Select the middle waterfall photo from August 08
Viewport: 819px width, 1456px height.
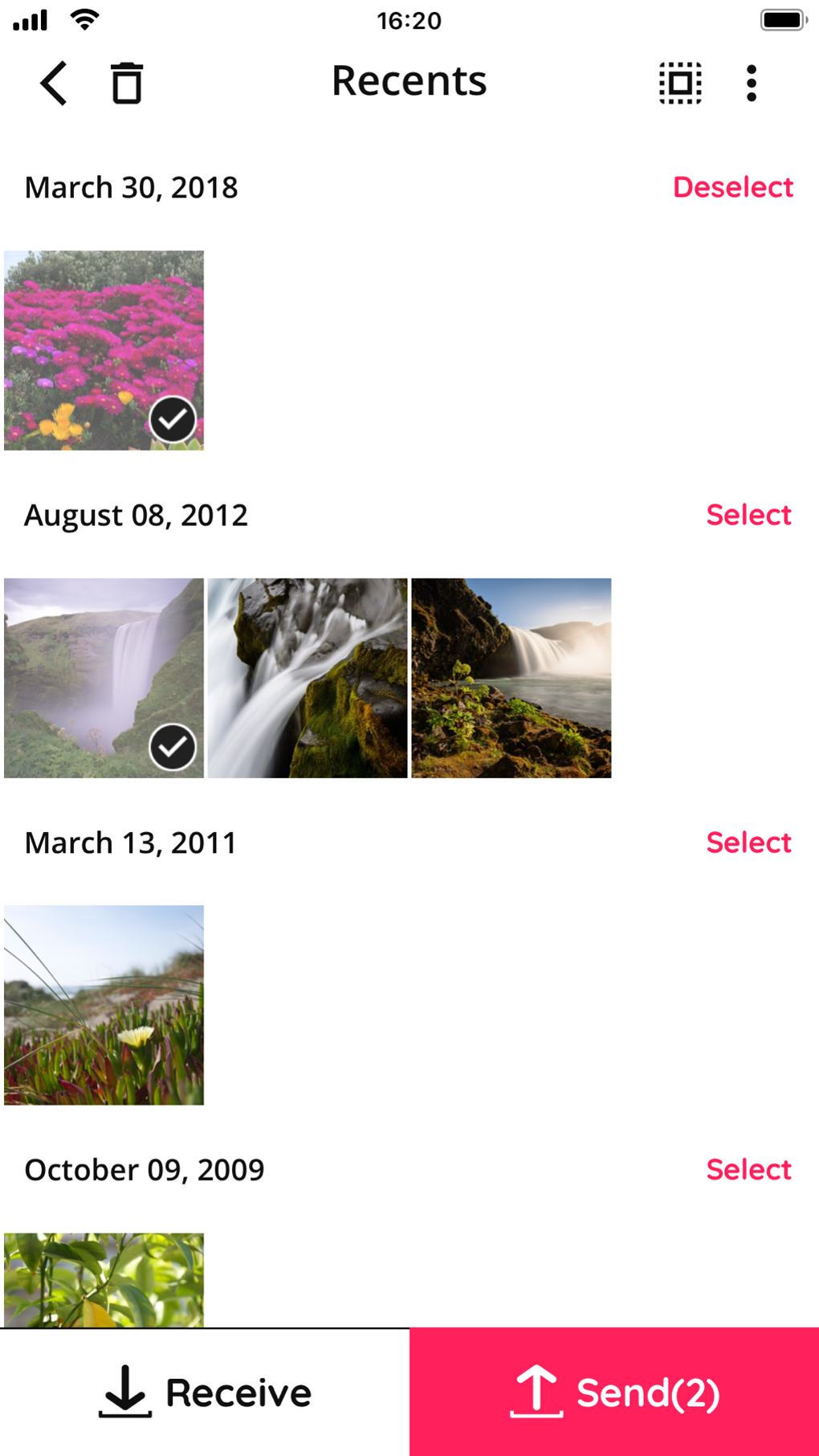[x=308, y=678]
